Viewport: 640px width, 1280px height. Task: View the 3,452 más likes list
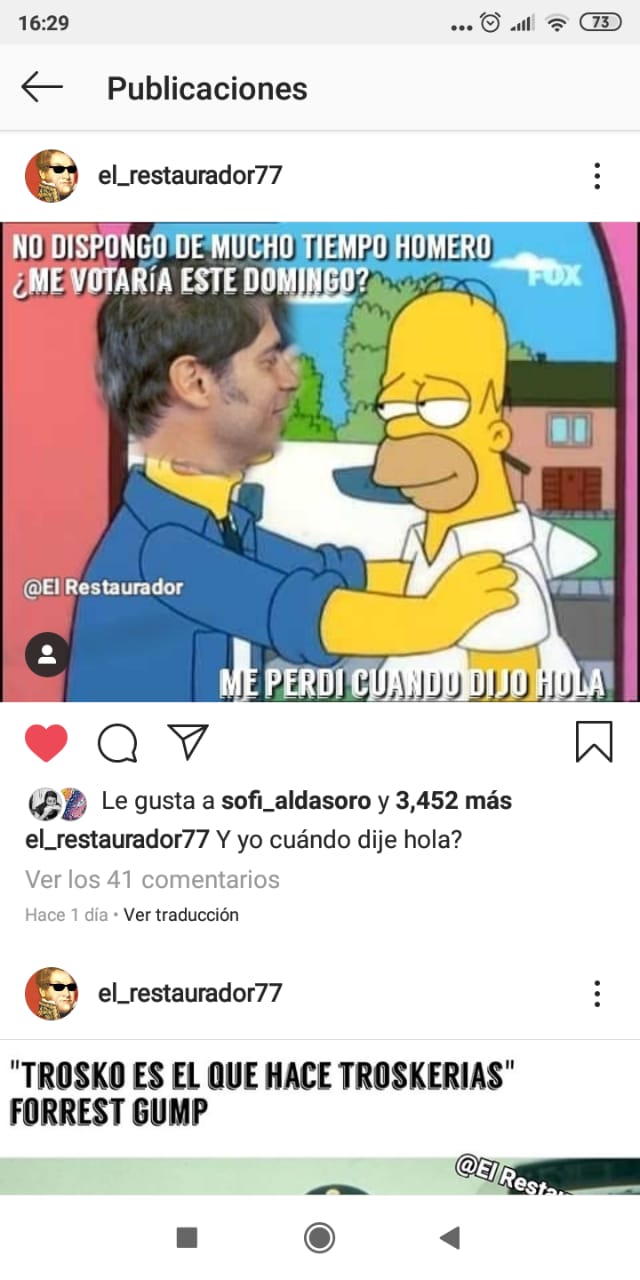[x=453, y=801]
